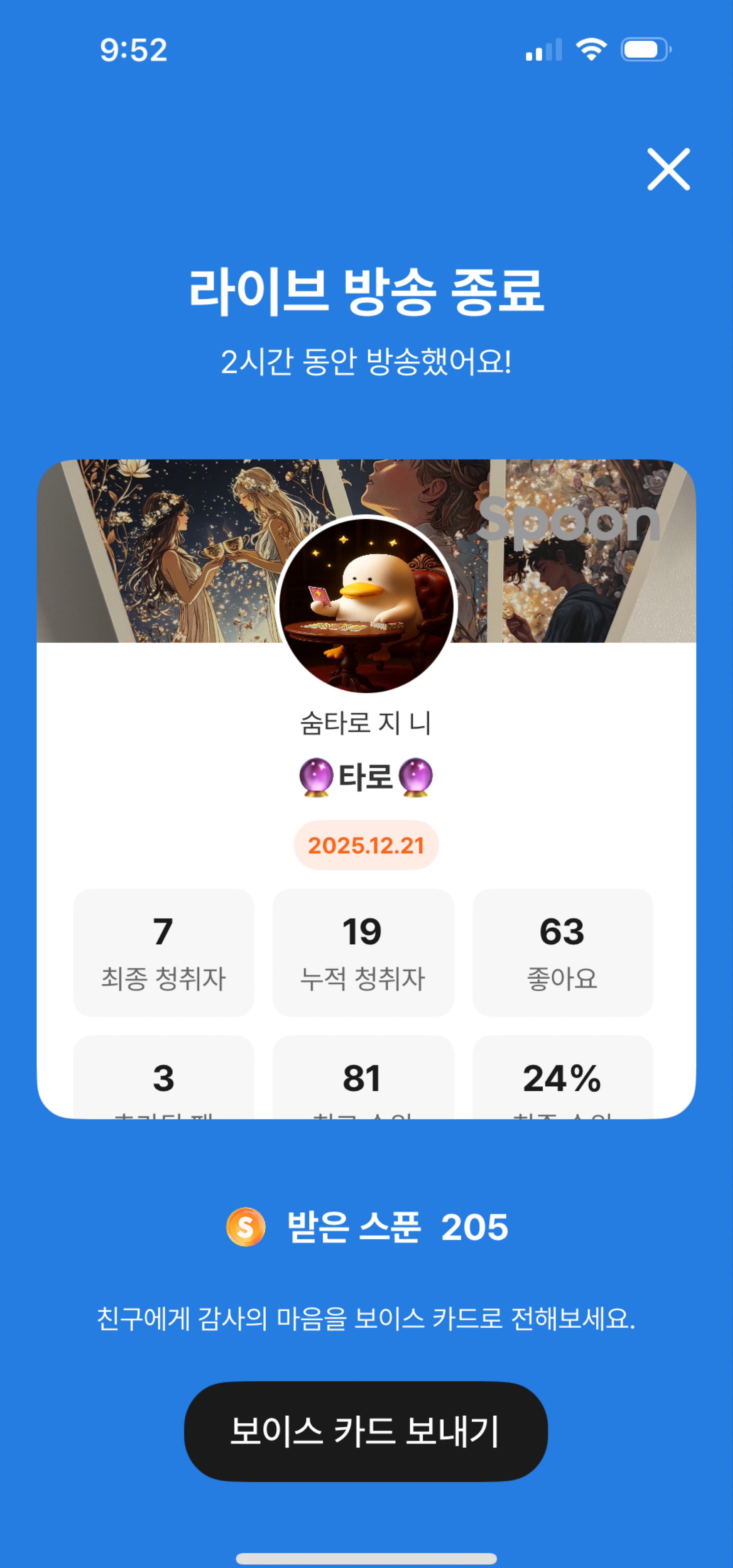Send a voice card (보이스 카드 보내기)
The height and width of the screenshot is (1568, 733).
(366, 1431)
